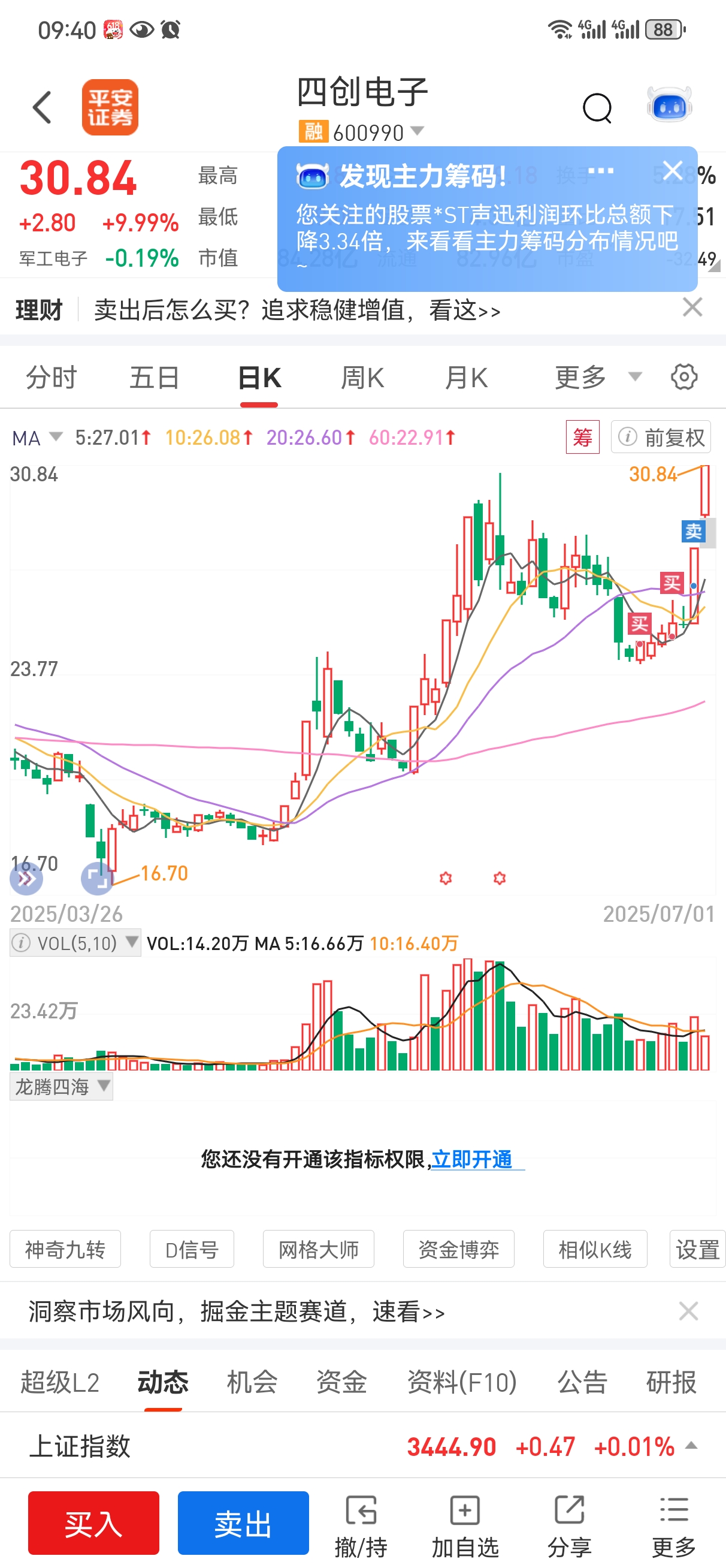
Task: Switch to the 公告 tab
Action: pyautogui.click(x=582, y=1382)
